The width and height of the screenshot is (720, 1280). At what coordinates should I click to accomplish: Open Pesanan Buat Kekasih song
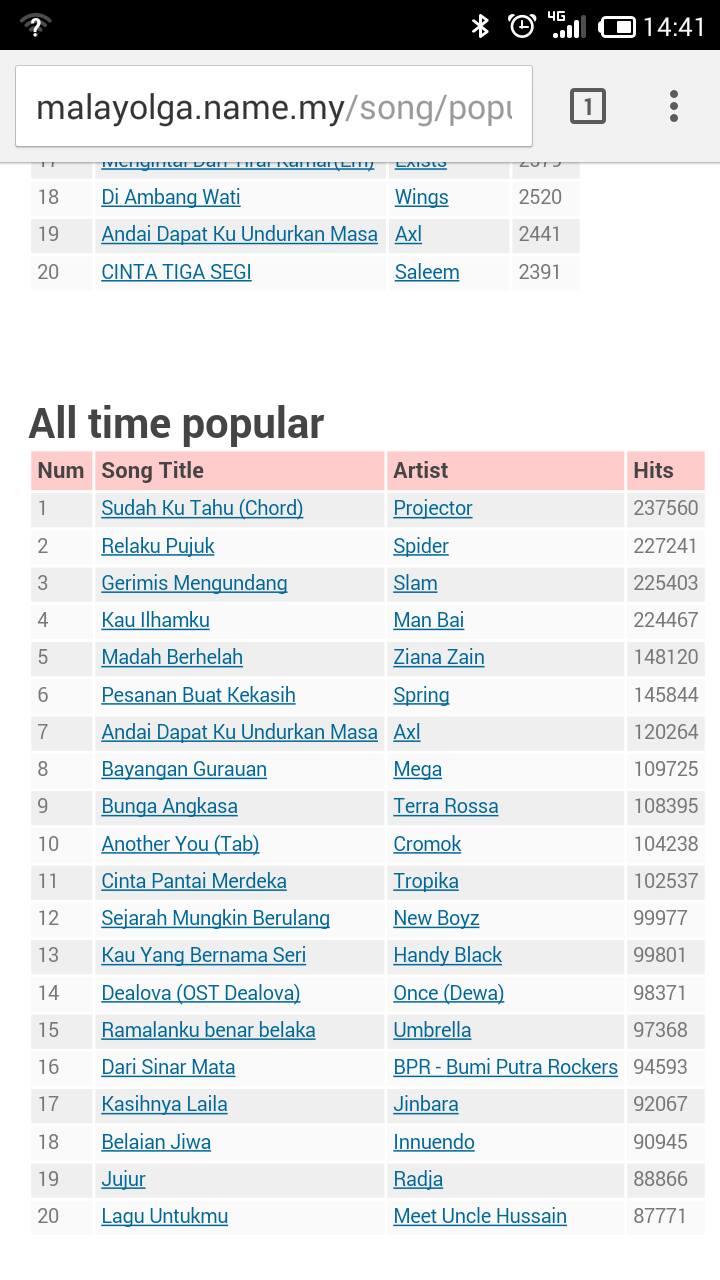198,695
